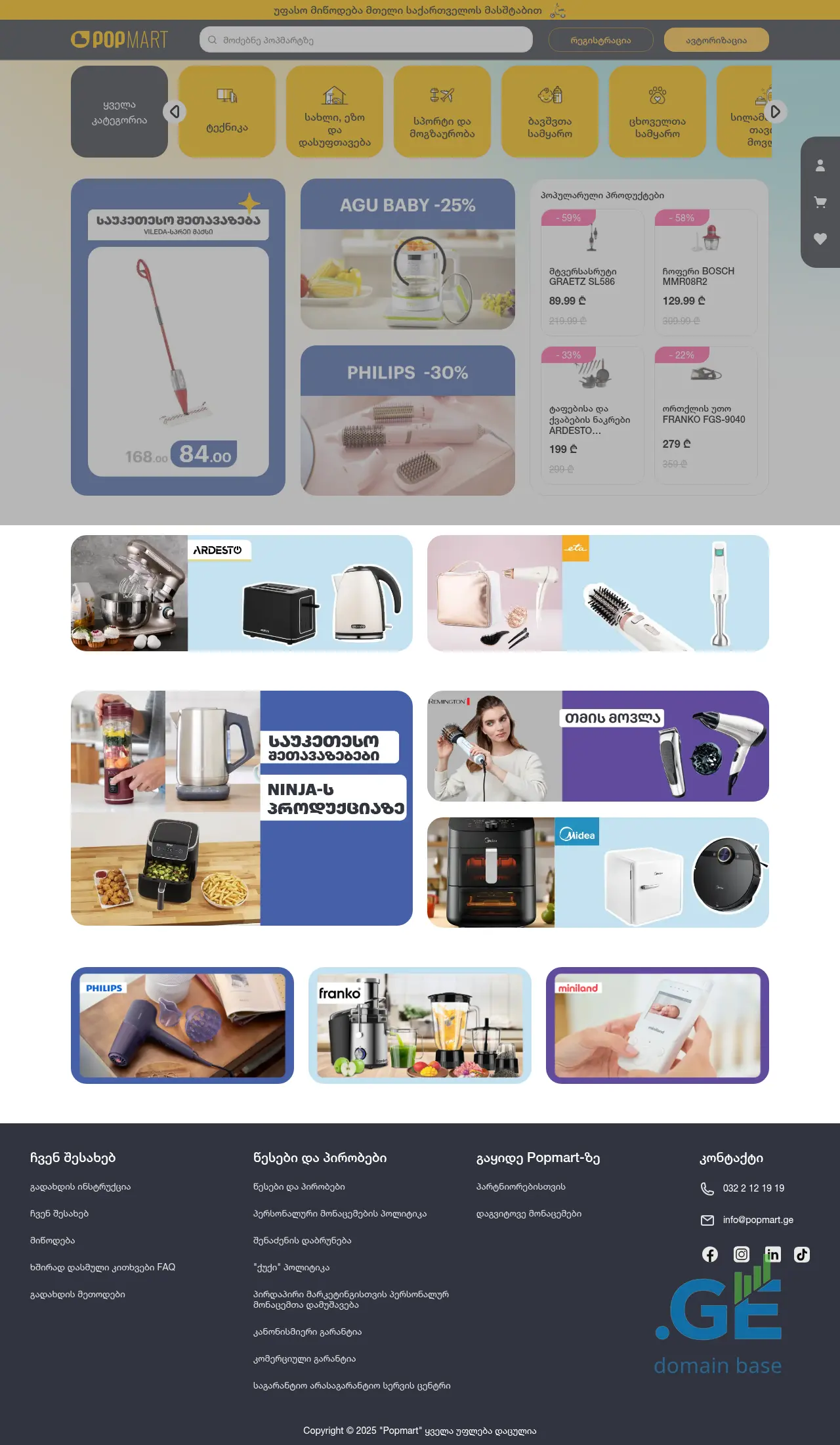Open the profile icon in the side panel
Screen dimensions: 840x1445
point(820,165)
